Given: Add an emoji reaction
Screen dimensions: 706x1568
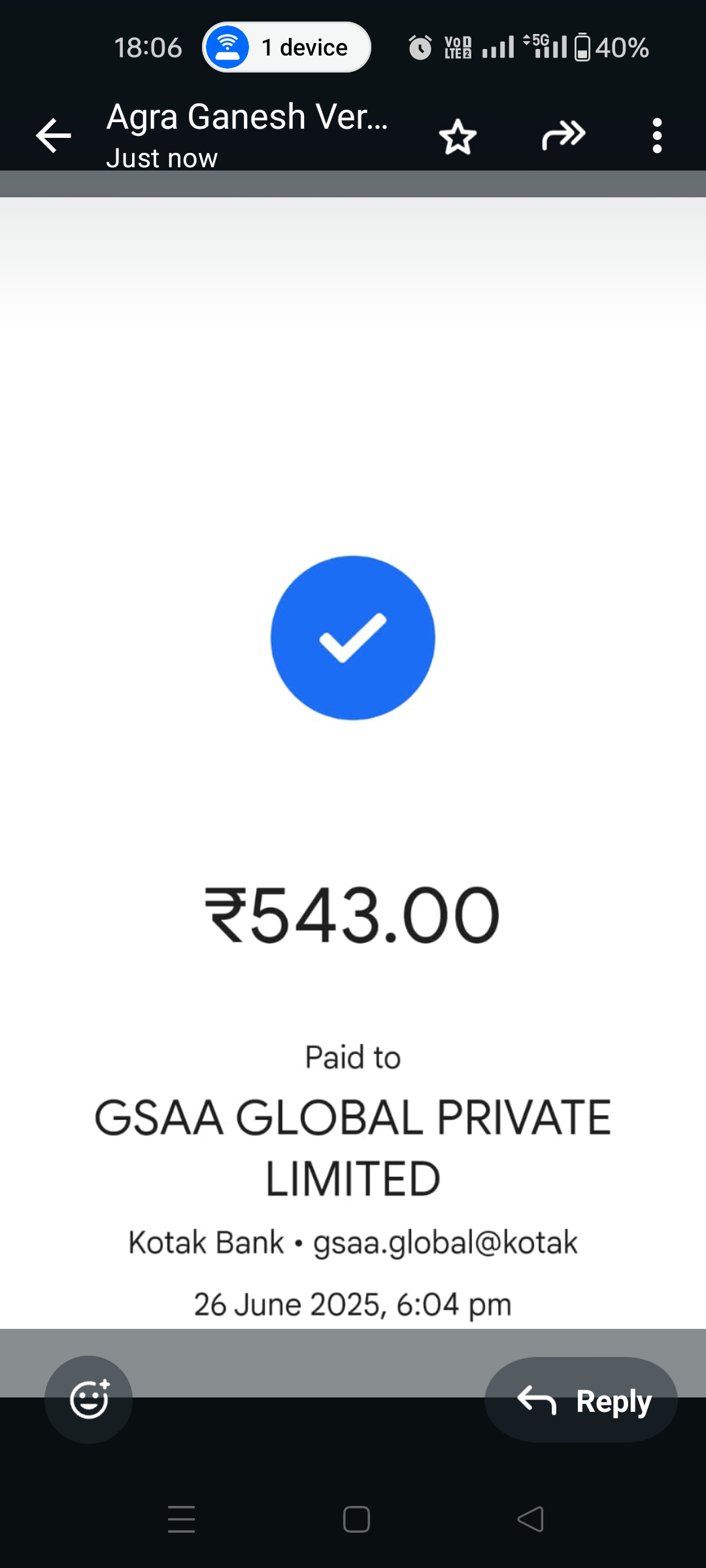Looking at the screenshot, I should click(x=89, y=1399).
